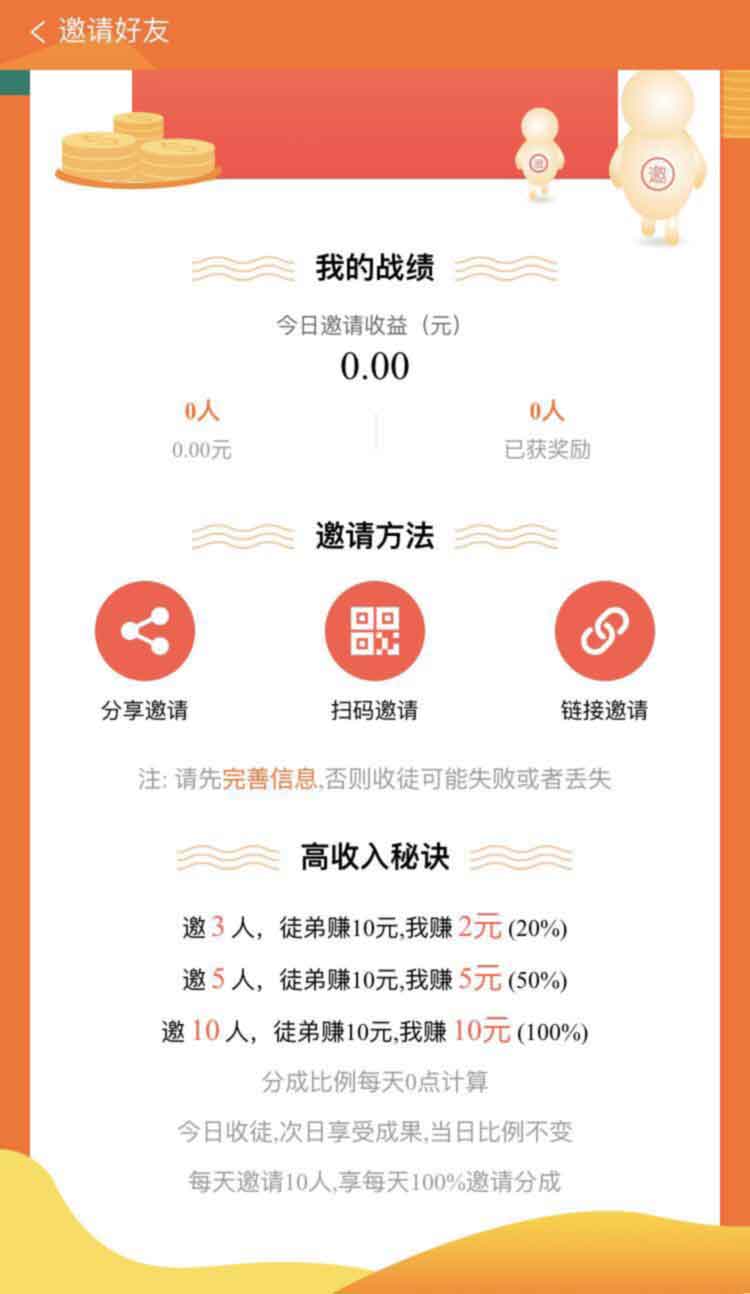Open the 完善信息 link
The image size is (750, 1294).
pyautogui.click(x=269, y=779)
